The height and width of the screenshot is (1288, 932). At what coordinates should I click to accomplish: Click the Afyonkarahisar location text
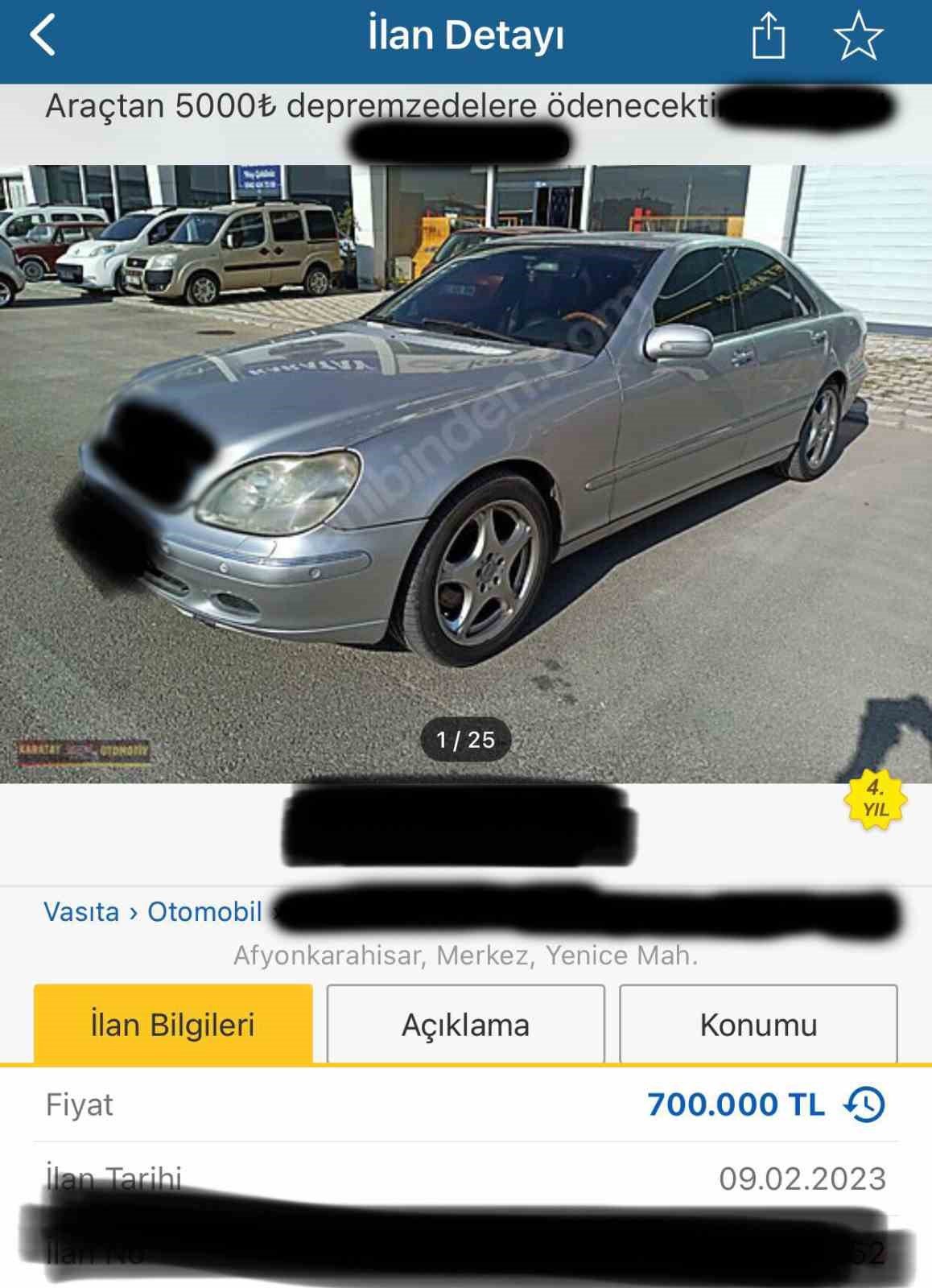465,958
